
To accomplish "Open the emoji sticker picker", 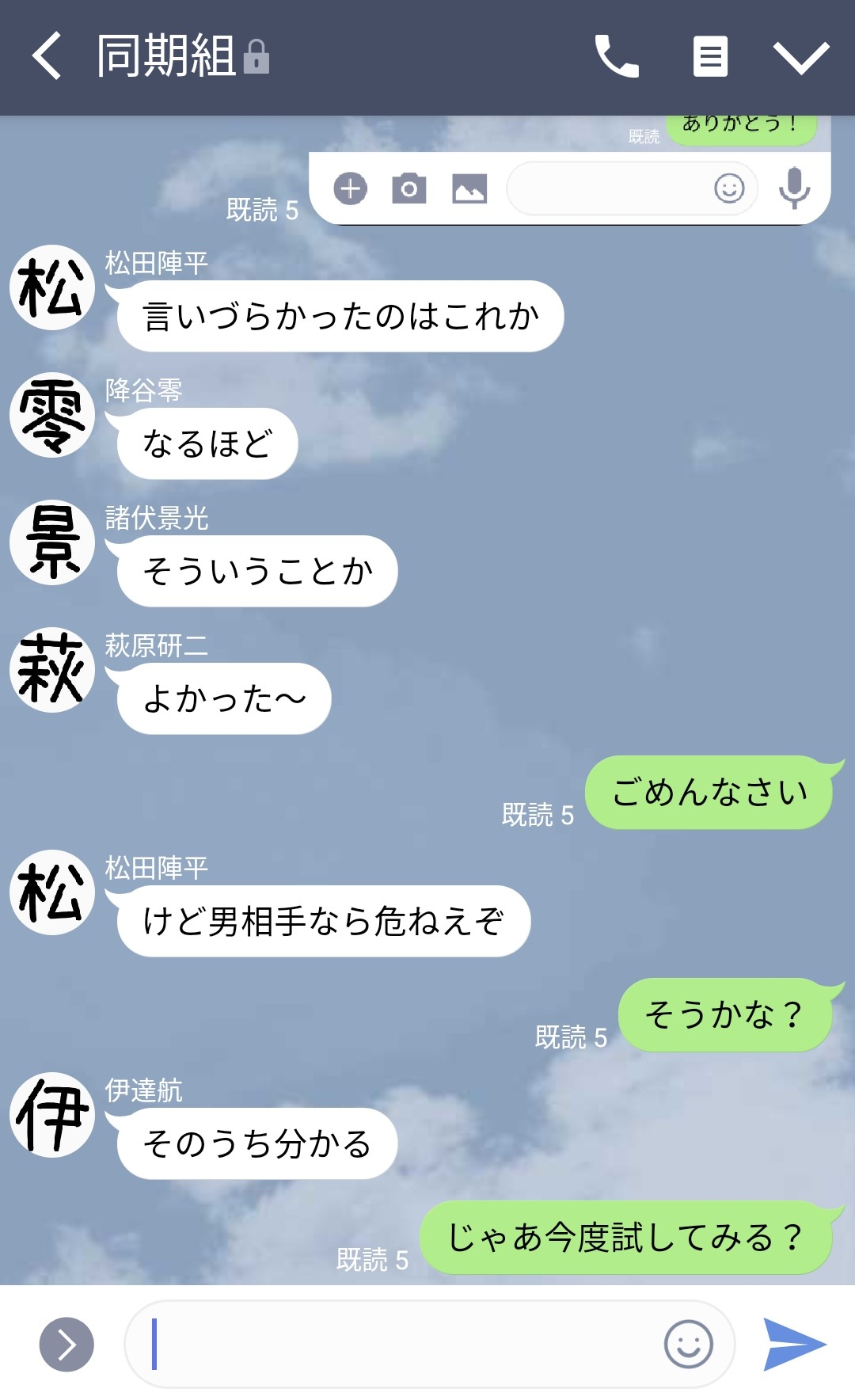I will [688, 1345].
